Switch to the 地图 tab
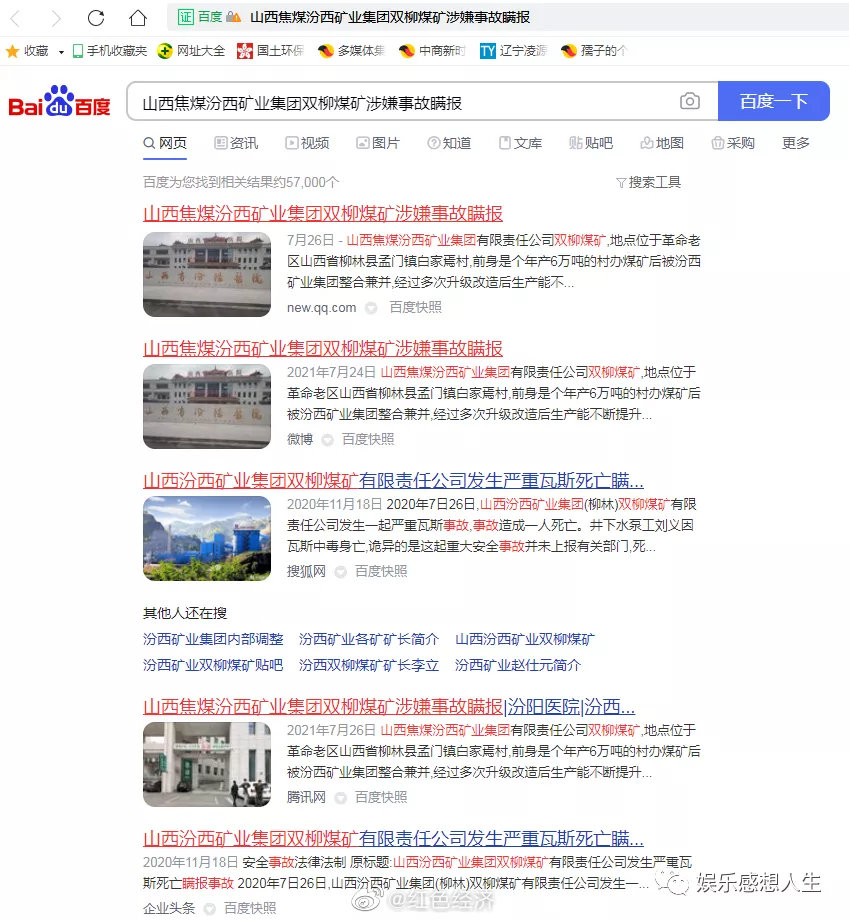The width and height of the screenshot is (849, 920). point(662,143)
